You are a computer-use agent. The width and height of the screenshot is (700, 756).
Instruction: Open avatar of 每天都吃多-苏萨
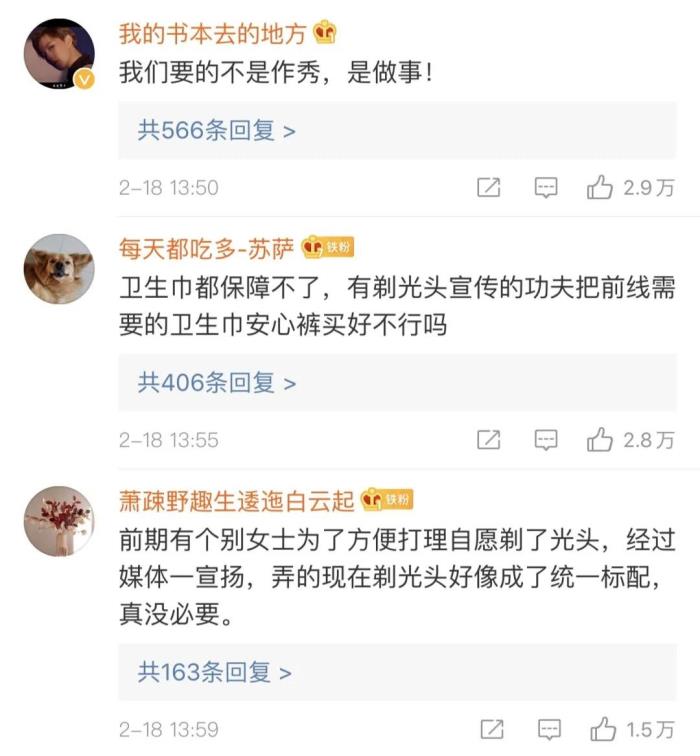[x=59, y=268]
